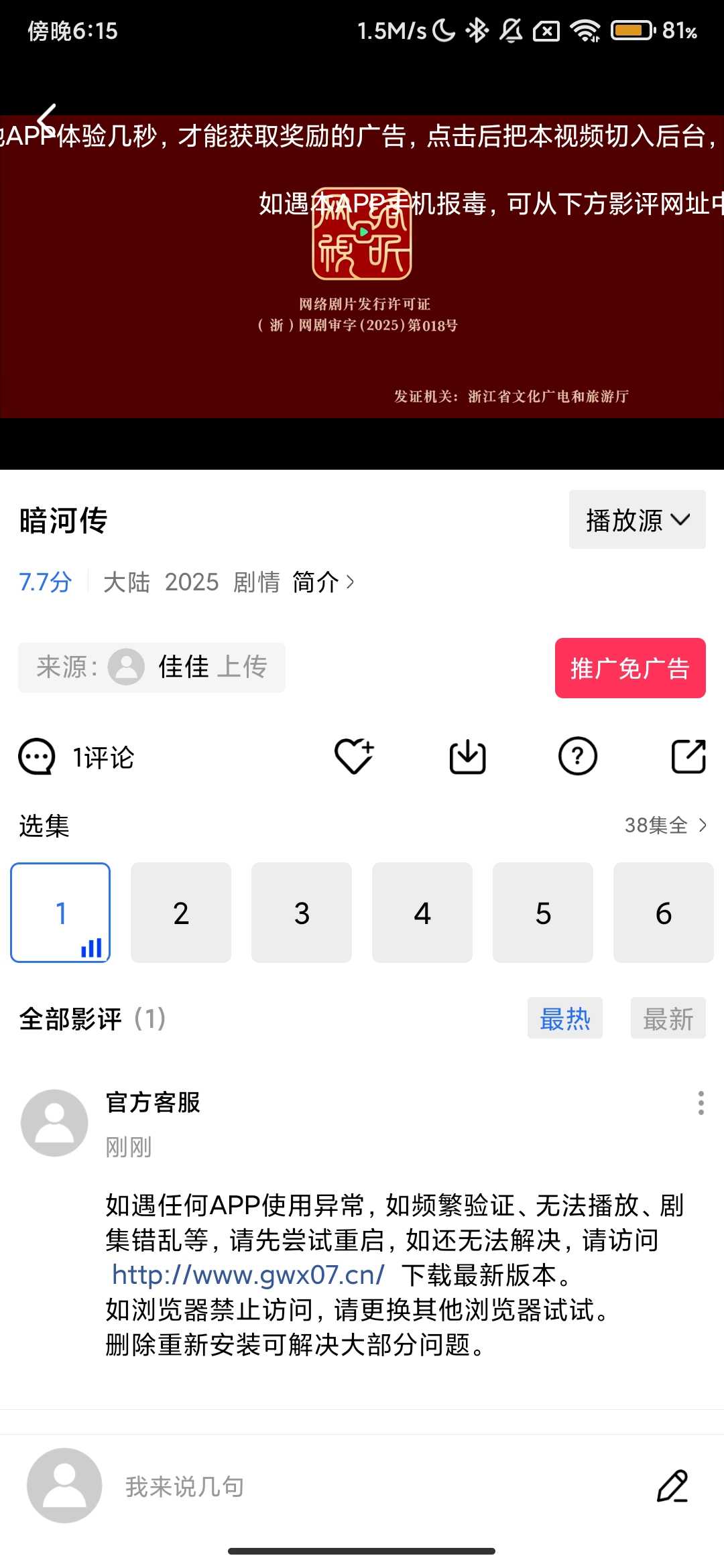Open options menu on 官方客服 review
This screenshot has height=1568, width=724.
click(x=701, y=1103)
